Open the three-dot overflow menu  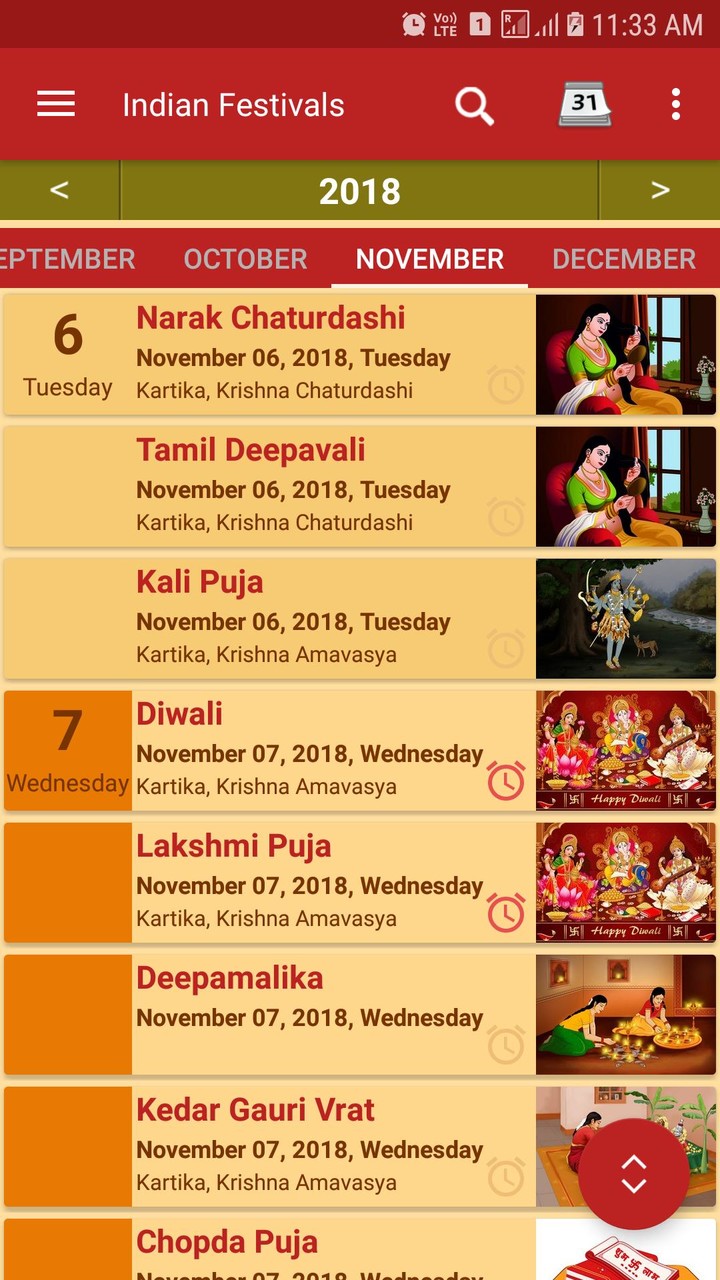tap(674, 104)
